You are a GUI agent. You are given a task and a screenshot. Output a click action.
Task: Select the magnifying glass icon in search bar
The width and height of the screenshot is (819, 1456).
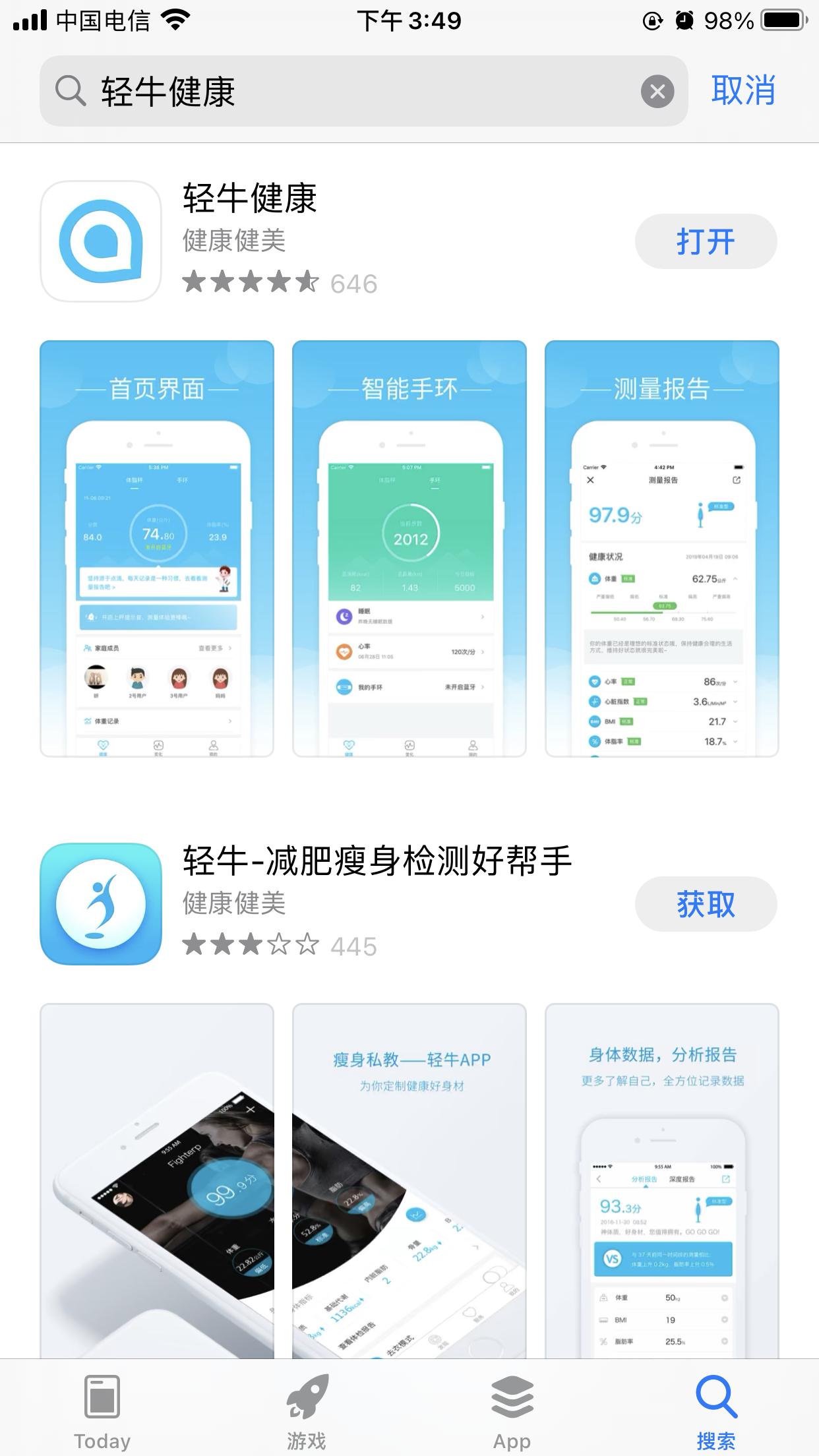click(71, 90)
